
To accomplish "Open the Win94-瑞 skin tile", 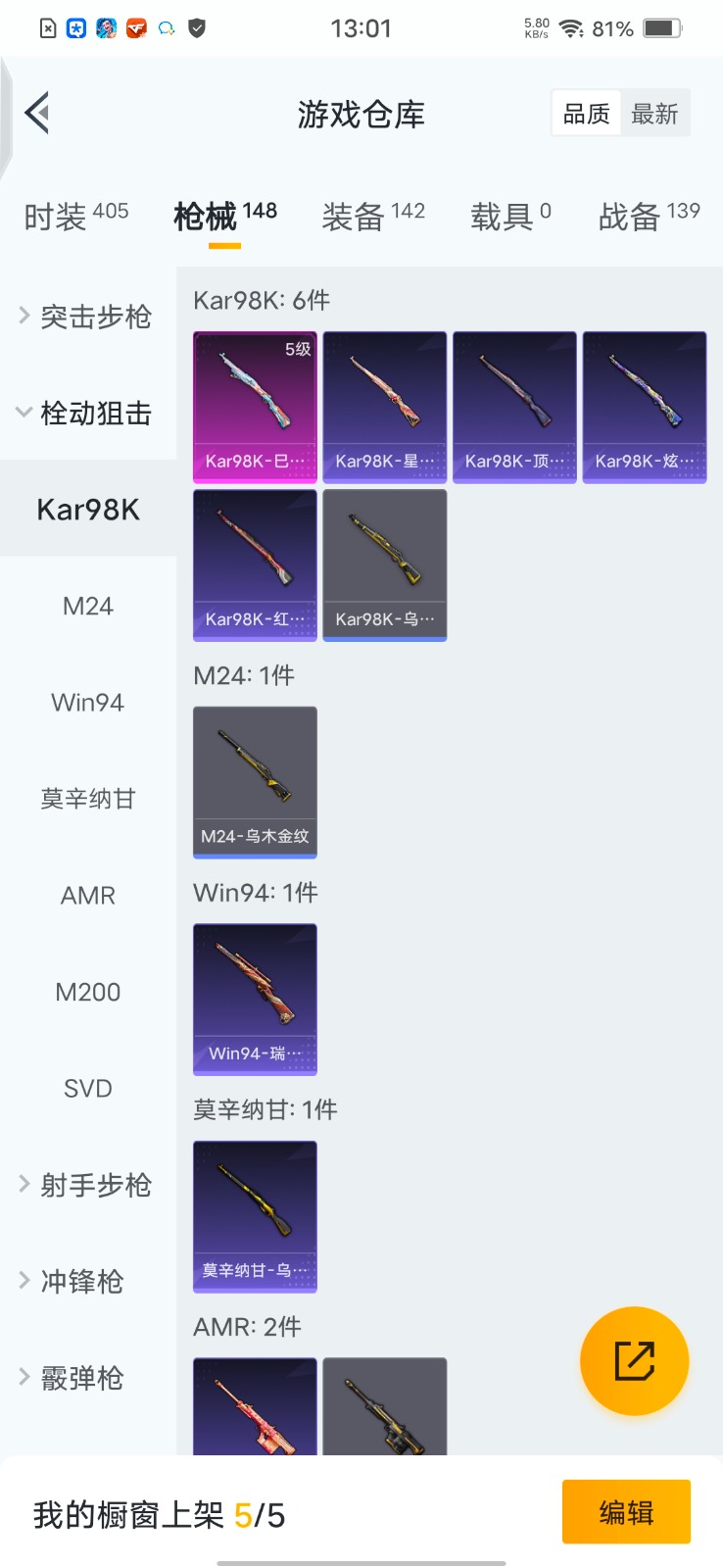I will (255, 999).
